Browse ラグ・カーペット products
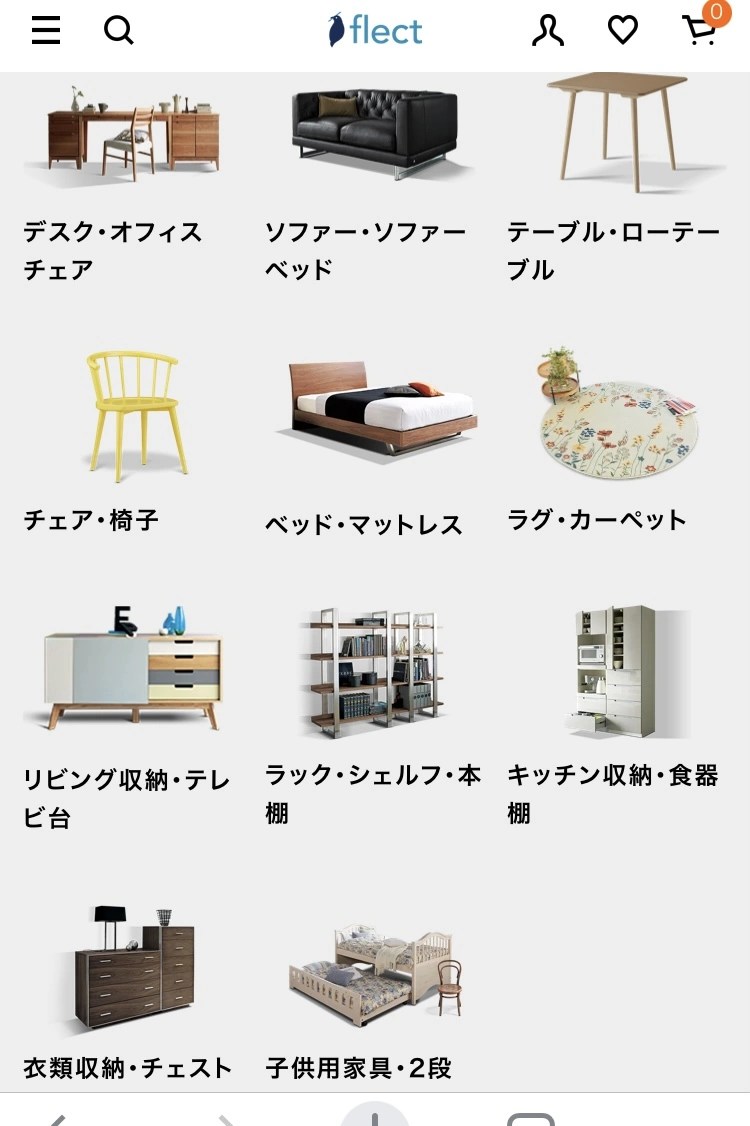 [597, 520]
